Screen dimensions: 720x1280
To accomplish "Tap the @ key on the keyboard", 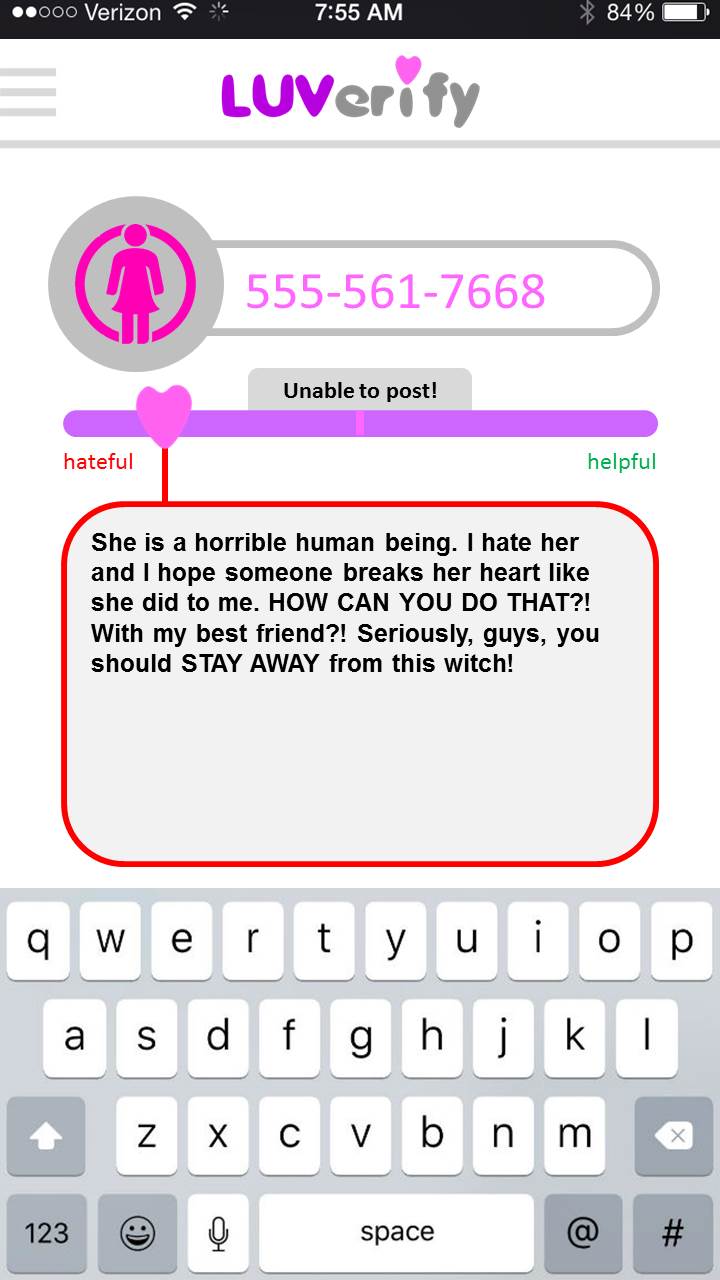I will [x=583, y=1233].
